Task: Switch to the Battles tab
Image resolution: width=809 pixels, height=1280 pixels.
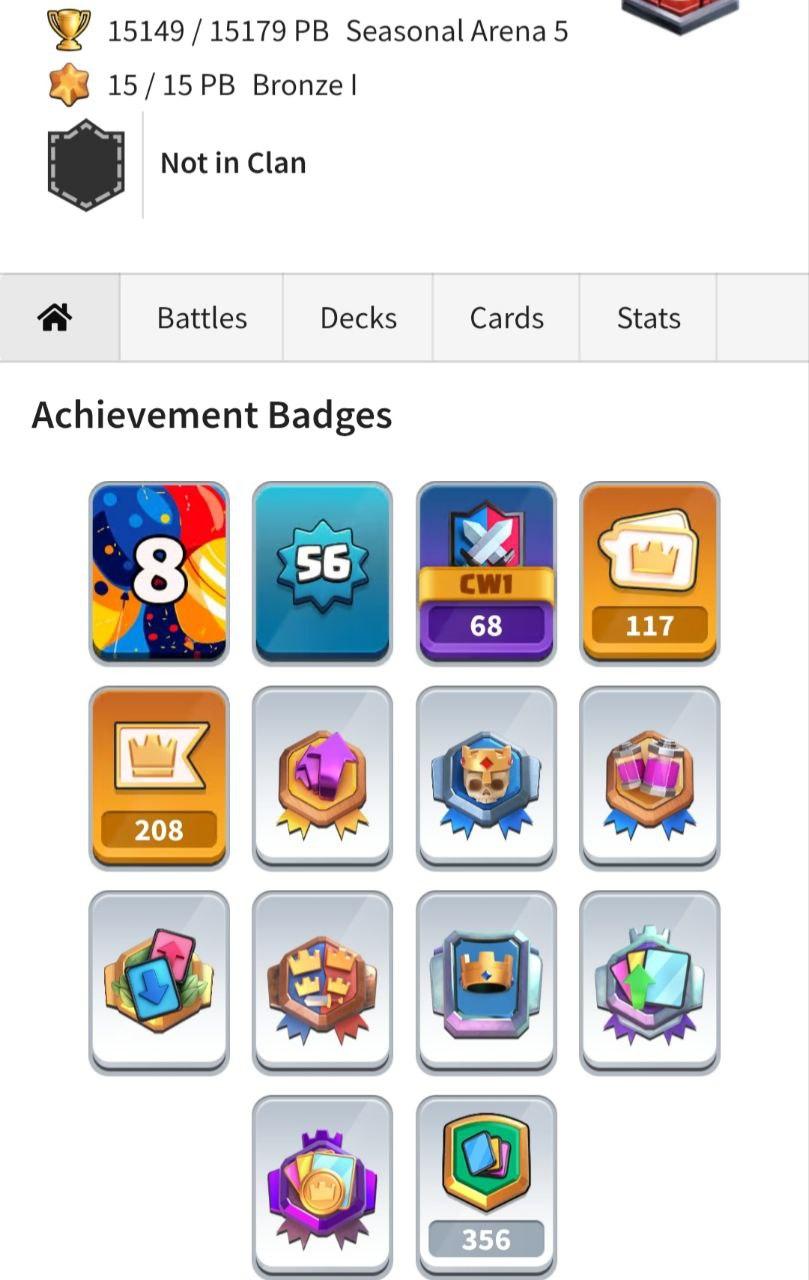Action: pos(202,318)
